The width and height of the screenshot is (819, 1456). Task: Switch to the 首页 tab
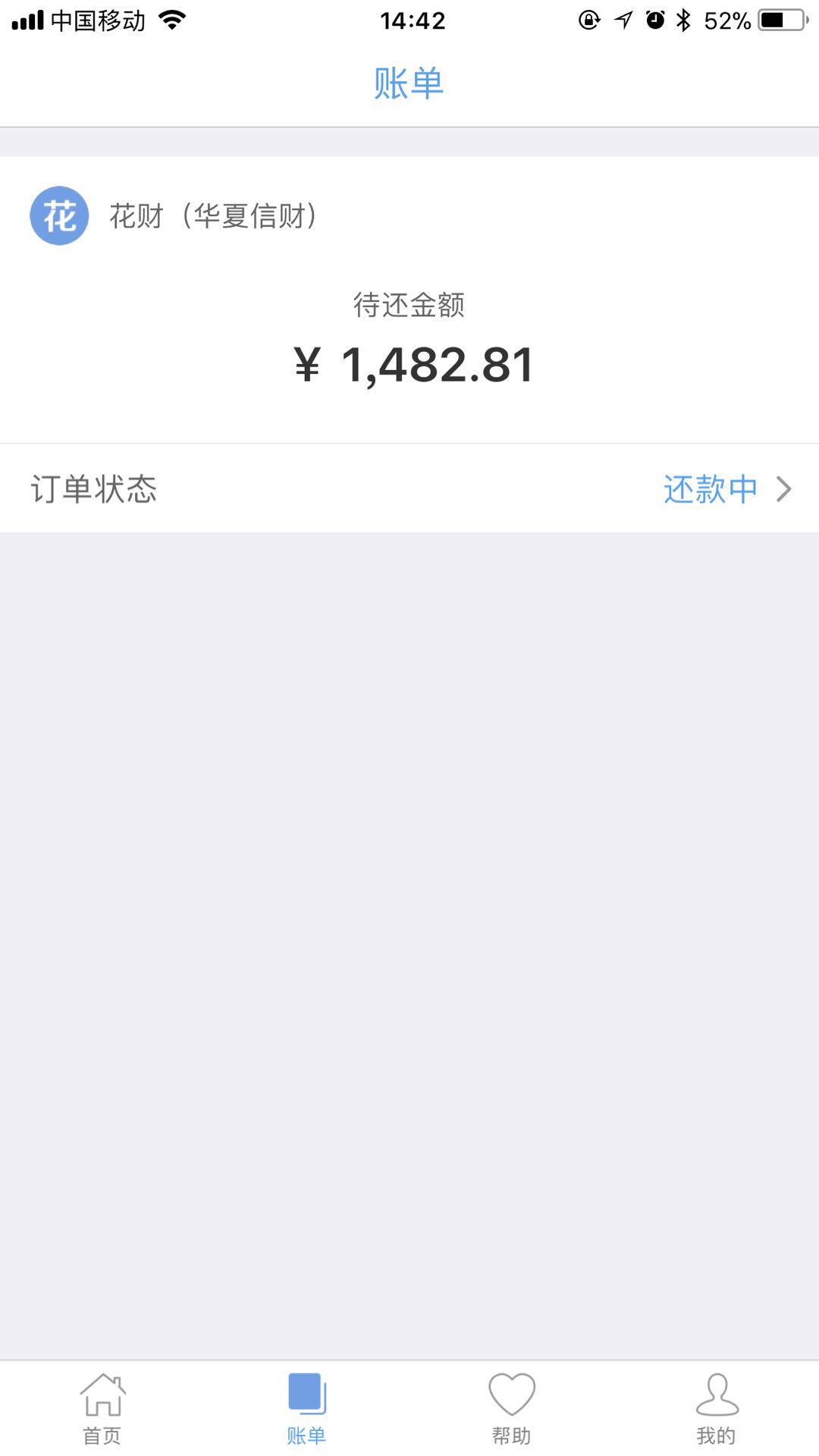[x=102, y=1418]
